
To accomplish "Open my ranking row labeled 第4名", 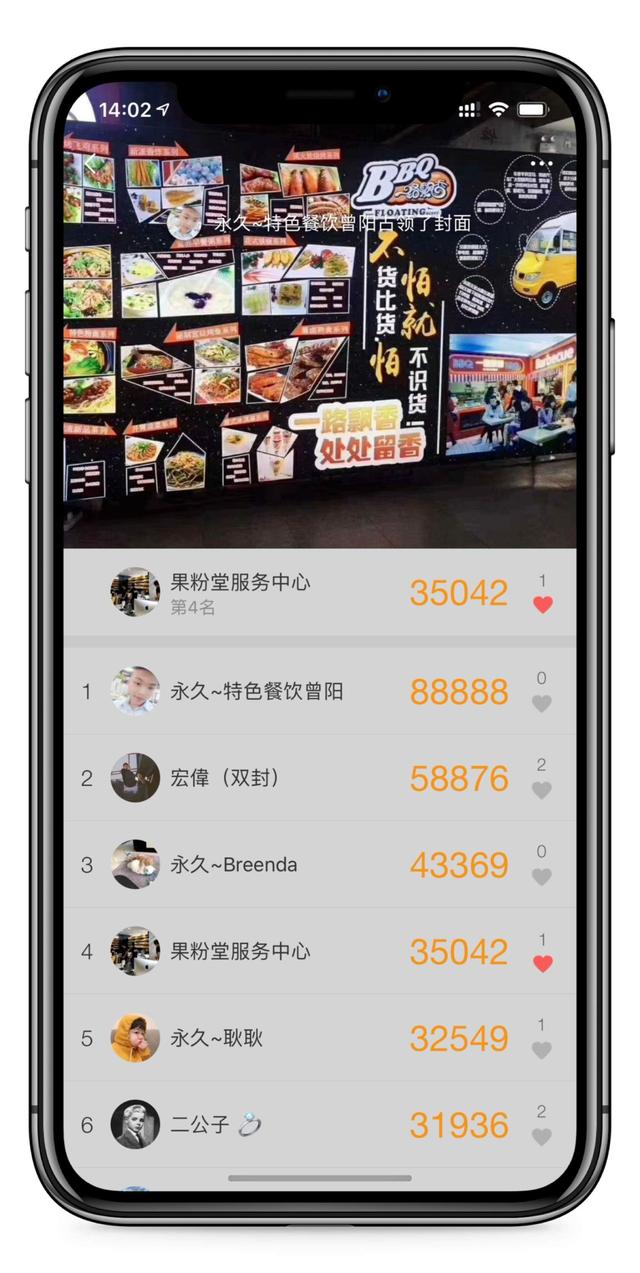I will [300, 593].
